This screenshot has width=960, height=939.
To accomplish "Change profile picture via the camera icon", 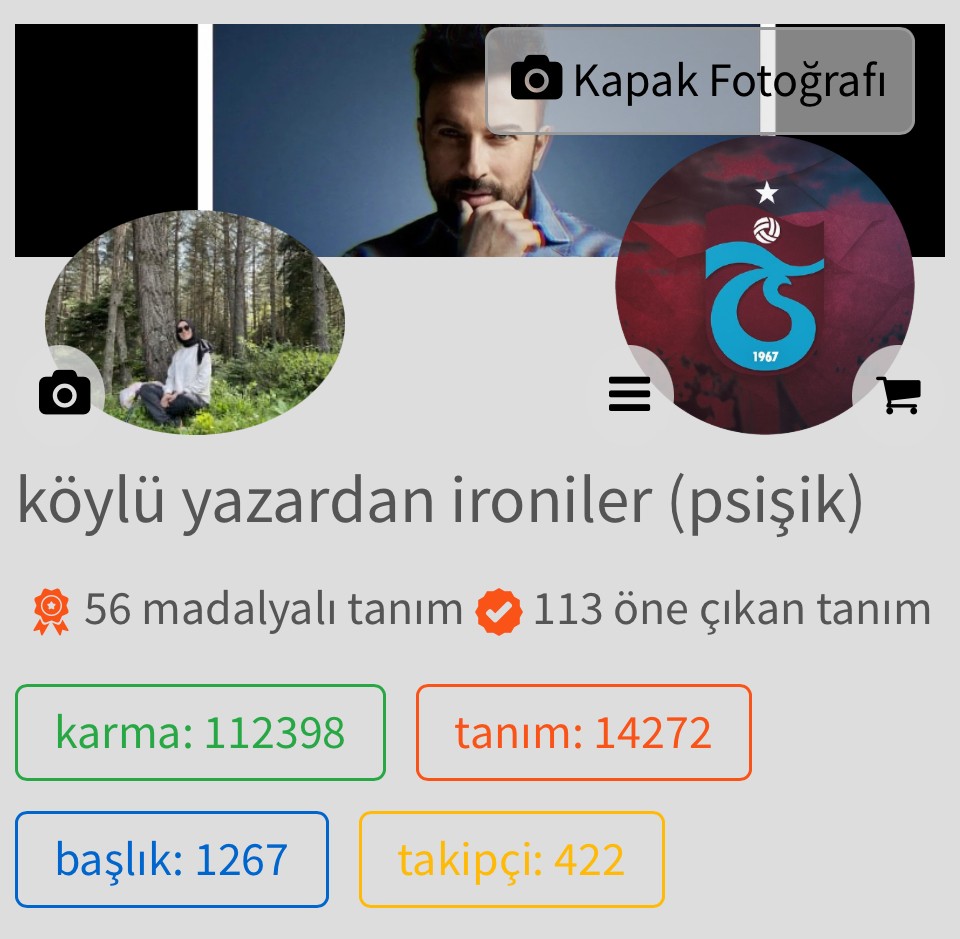I will tap(65, 392).
